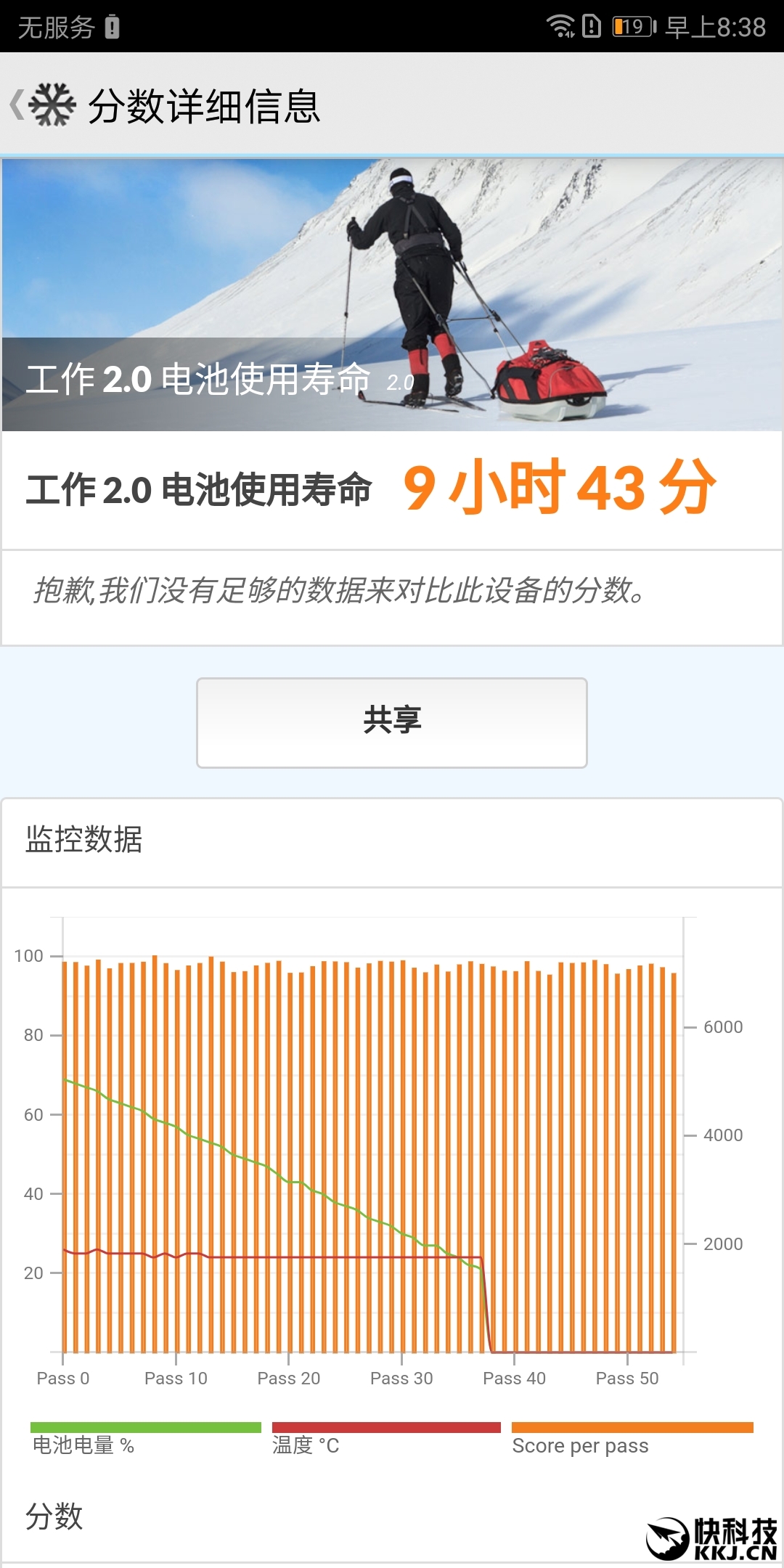Open the 工作 2.0 电池使用寿命 banner
784x1568 pixels.
(392, 295)
